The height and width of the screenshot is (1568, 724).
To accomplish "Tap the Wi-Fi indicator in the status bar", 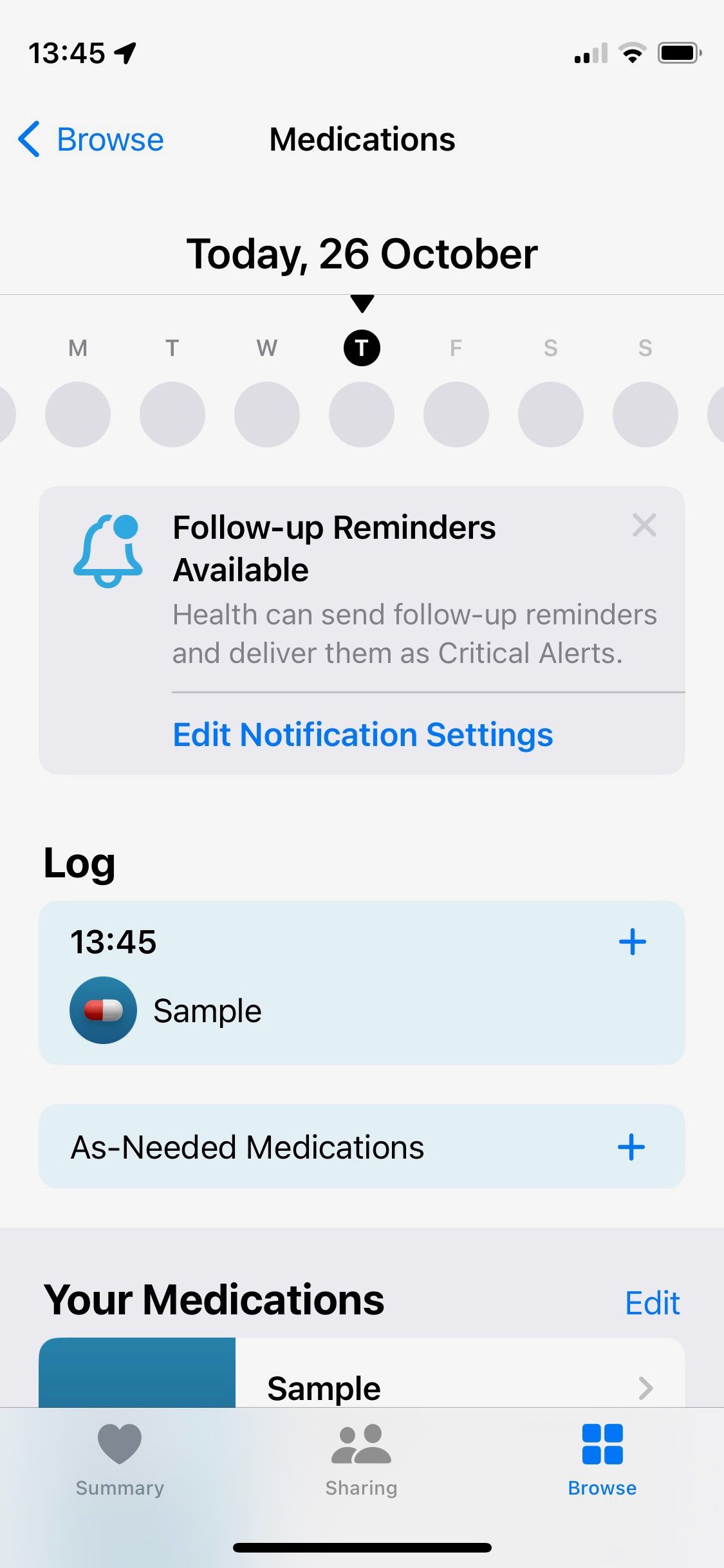I will tap(633, 53).
